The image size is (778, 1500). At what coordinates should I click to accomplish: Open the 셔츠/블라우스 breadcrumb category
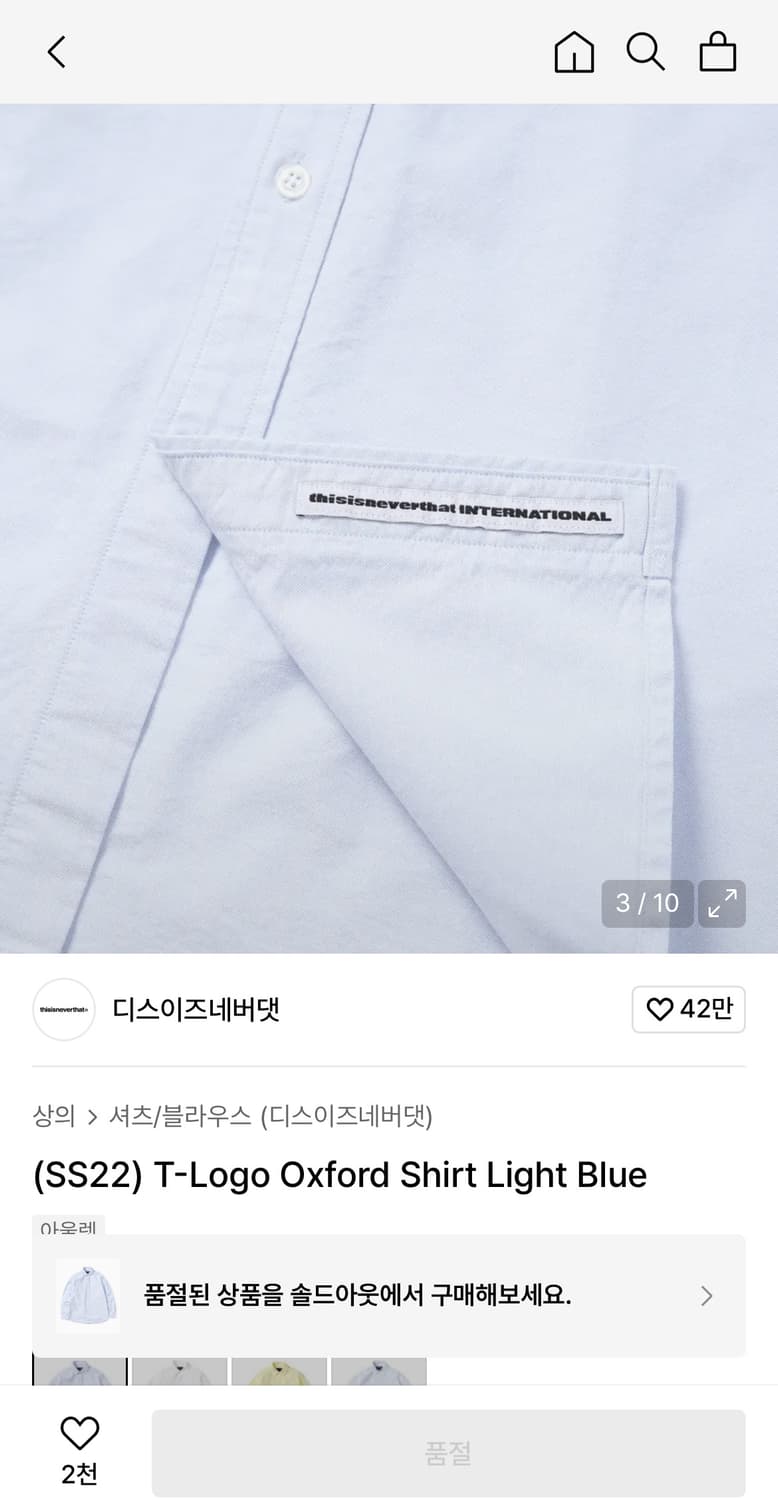click(x=178, y=1117)
